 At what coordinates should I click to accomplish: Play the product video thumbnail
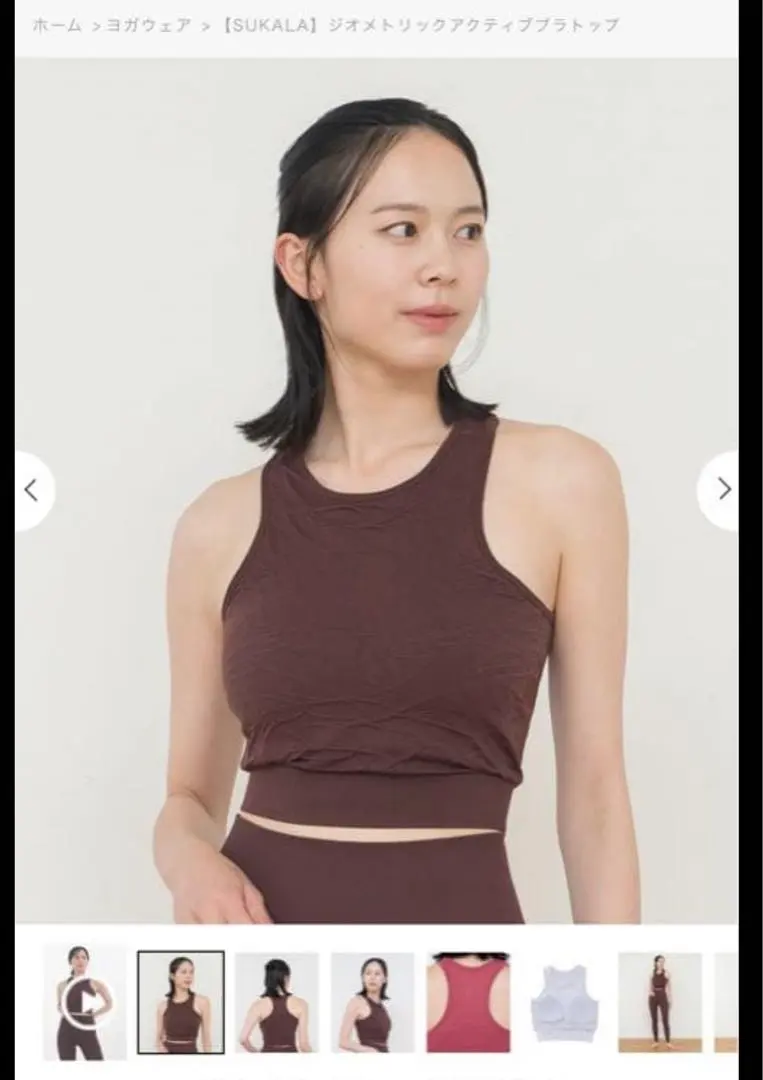[x=85, y=1002]
